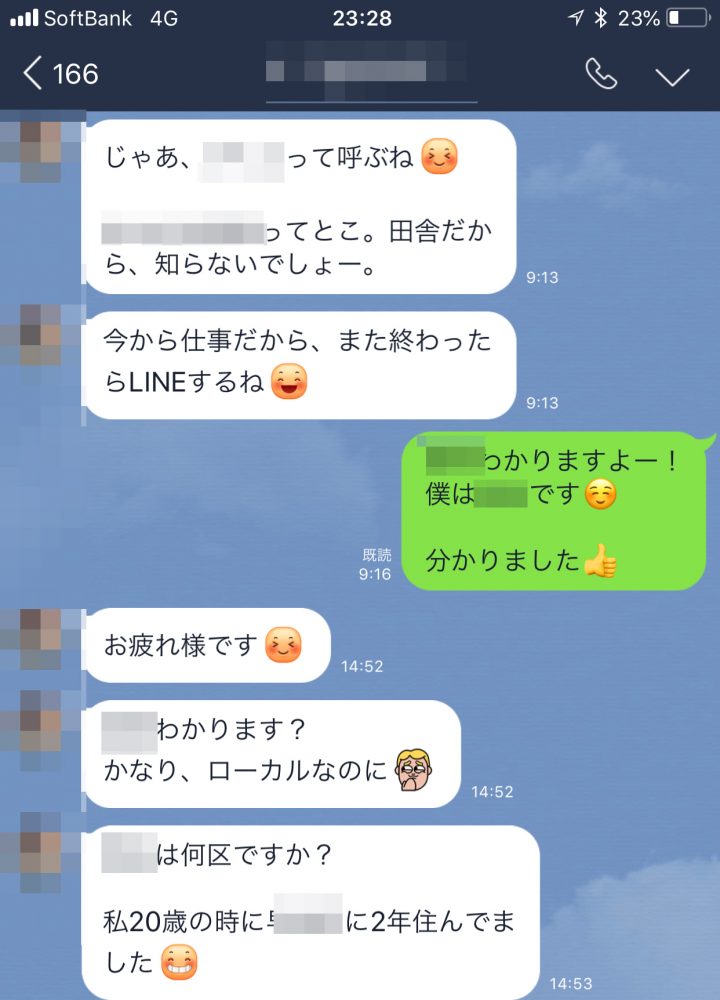Start a voice call from header
The height and width of the screenshot is (1000, 720).
coord(601,74)
